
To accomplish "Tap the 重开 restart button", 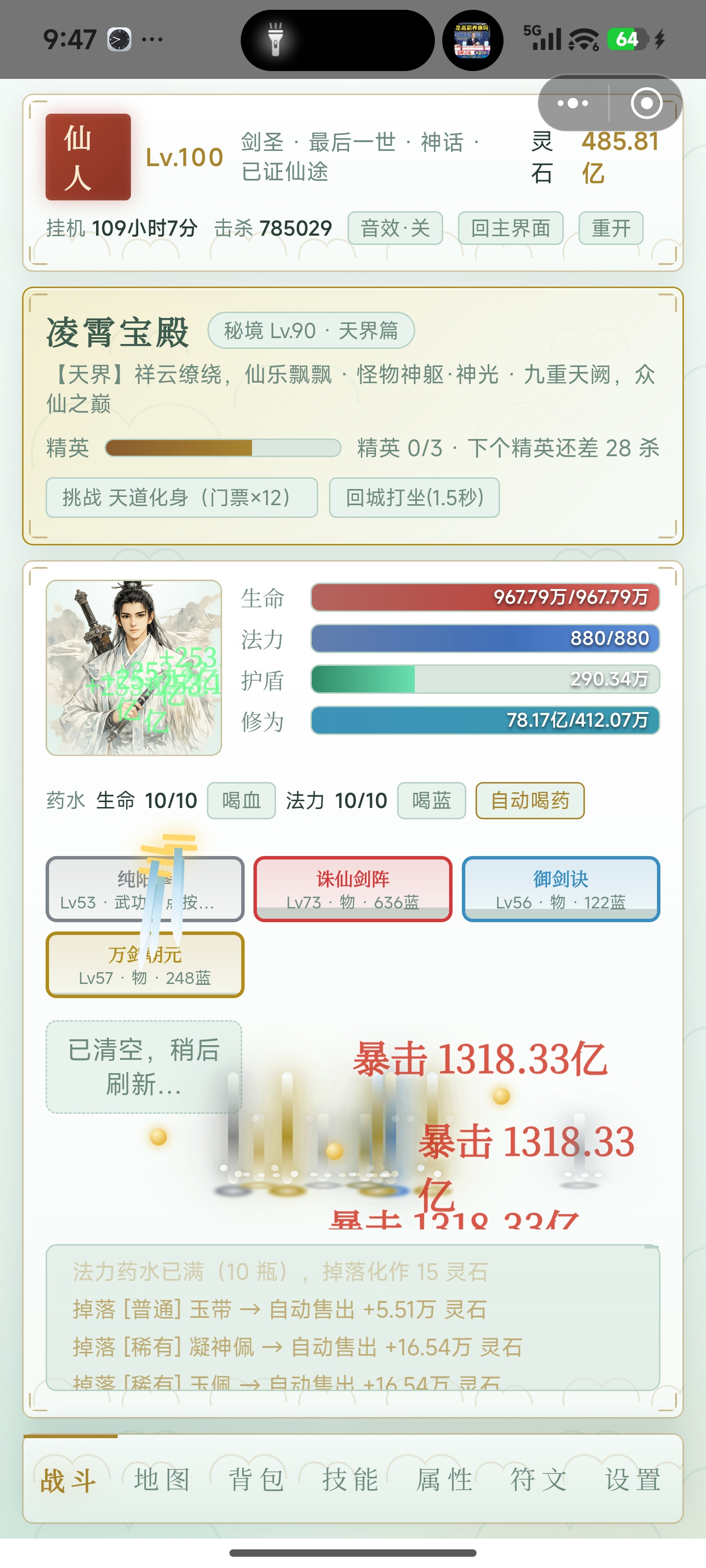I will 611,228.
